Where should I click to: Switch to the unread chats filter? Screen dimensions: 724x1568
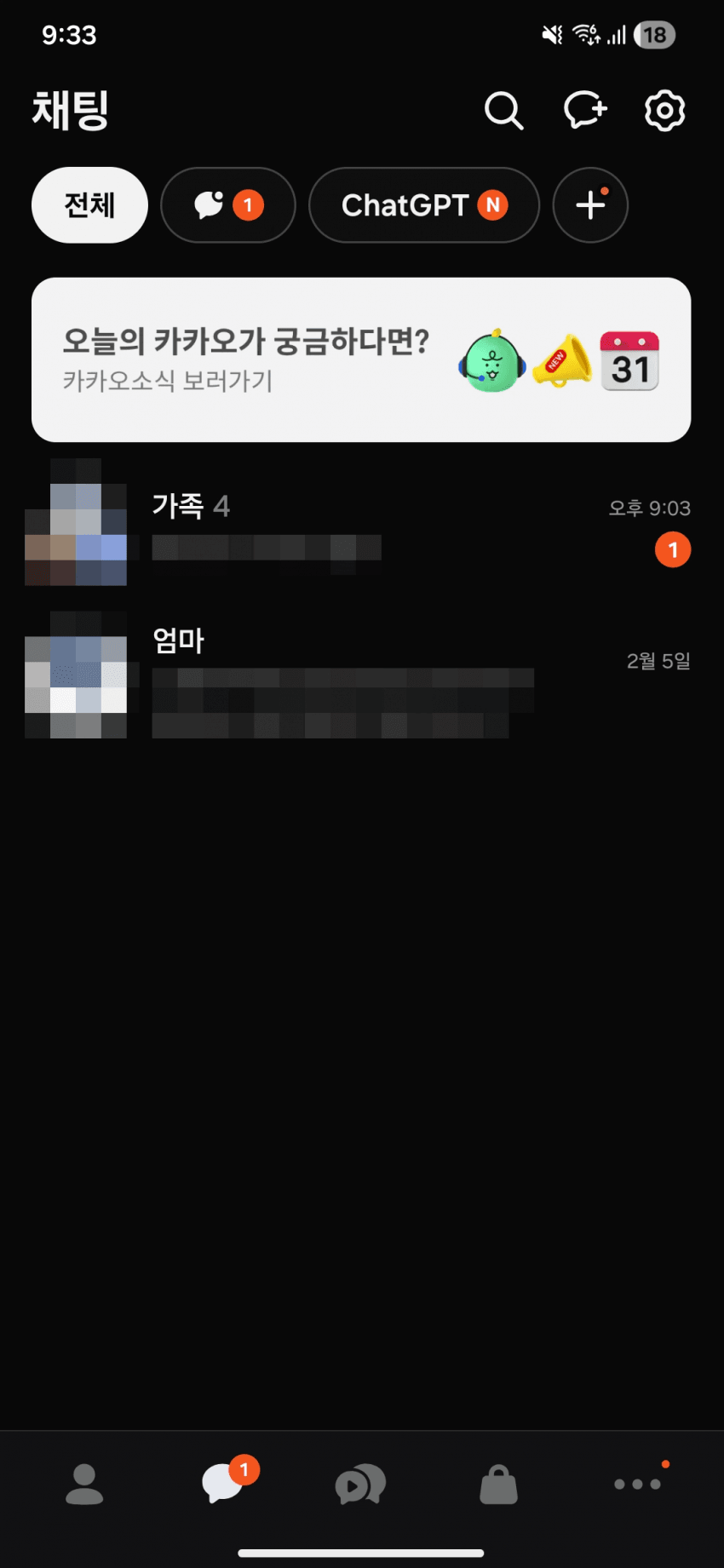click(x=227, y=205)
